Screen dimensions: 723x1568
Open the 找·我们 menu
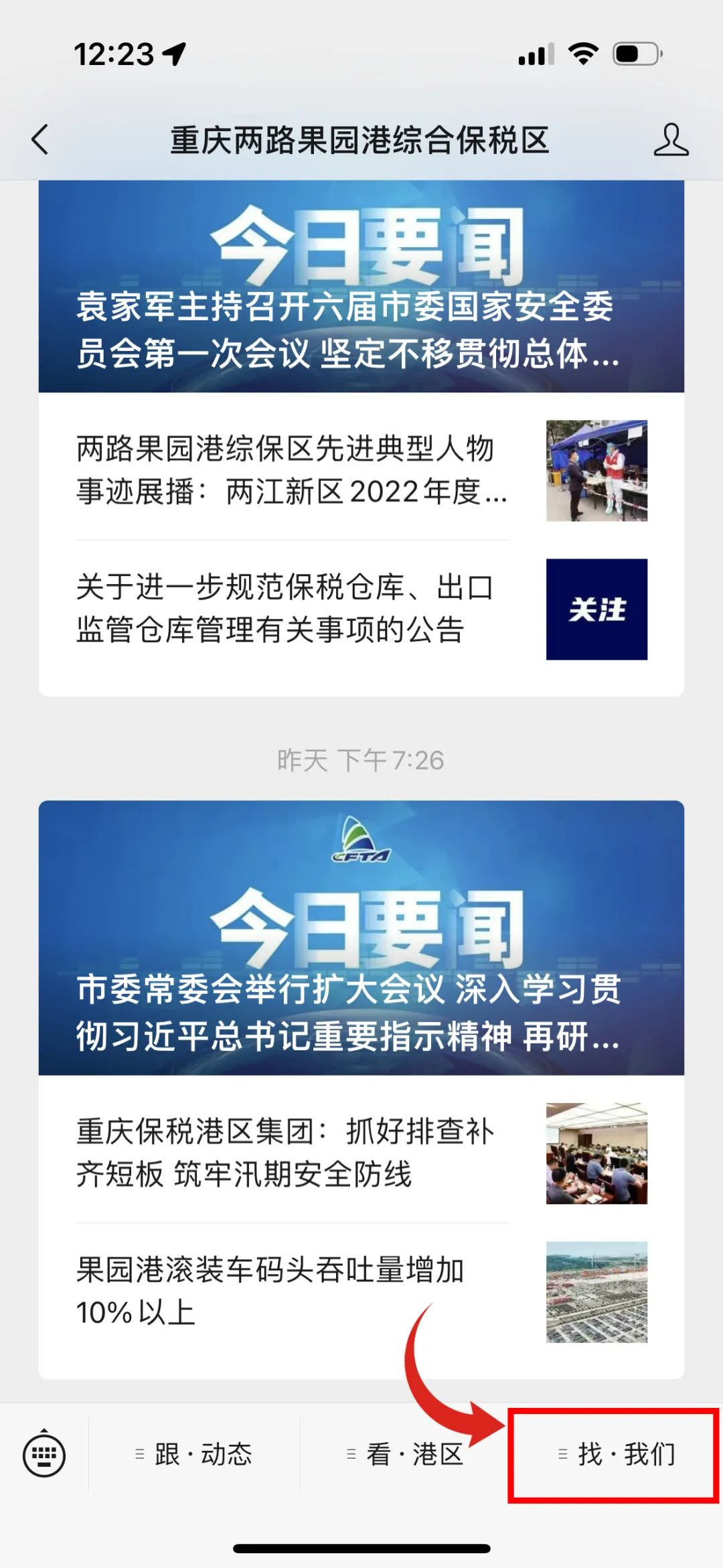617,1455
